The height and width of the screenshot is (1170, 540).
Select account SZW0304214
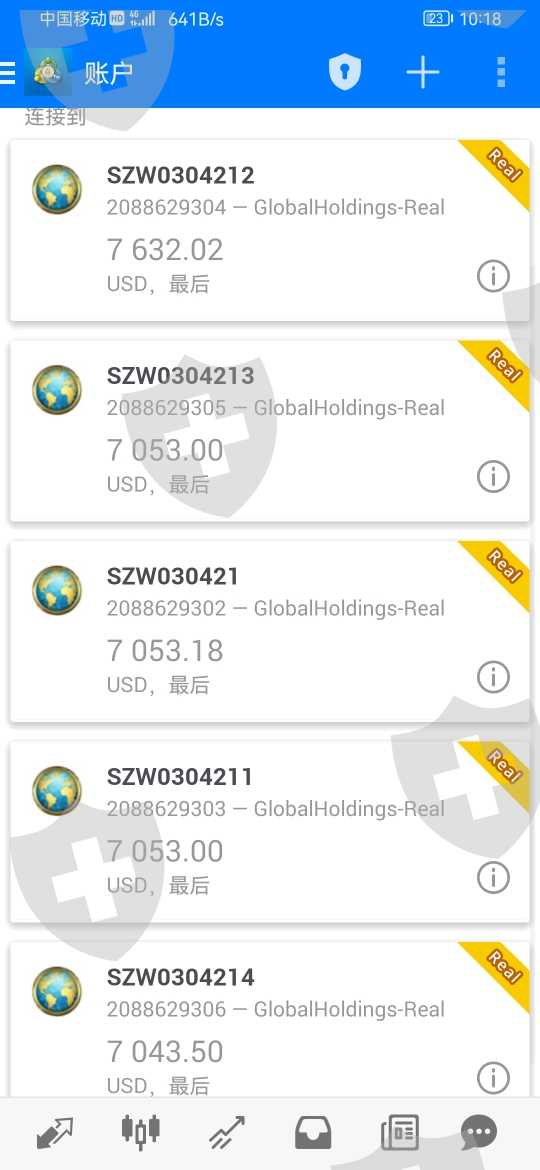270,1019
